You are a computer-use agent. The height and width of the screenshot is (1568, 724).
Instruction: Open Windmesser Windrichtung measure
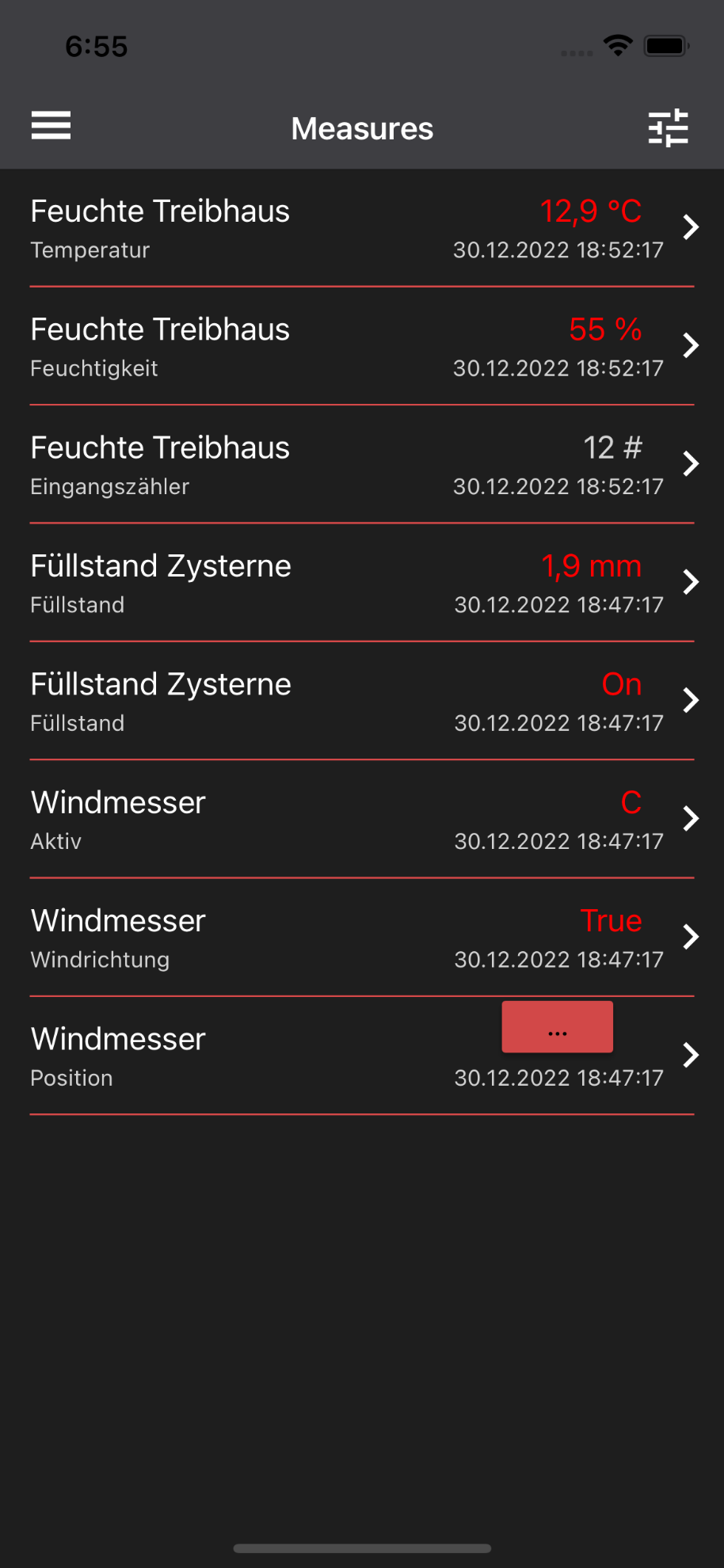click(362, 938)
